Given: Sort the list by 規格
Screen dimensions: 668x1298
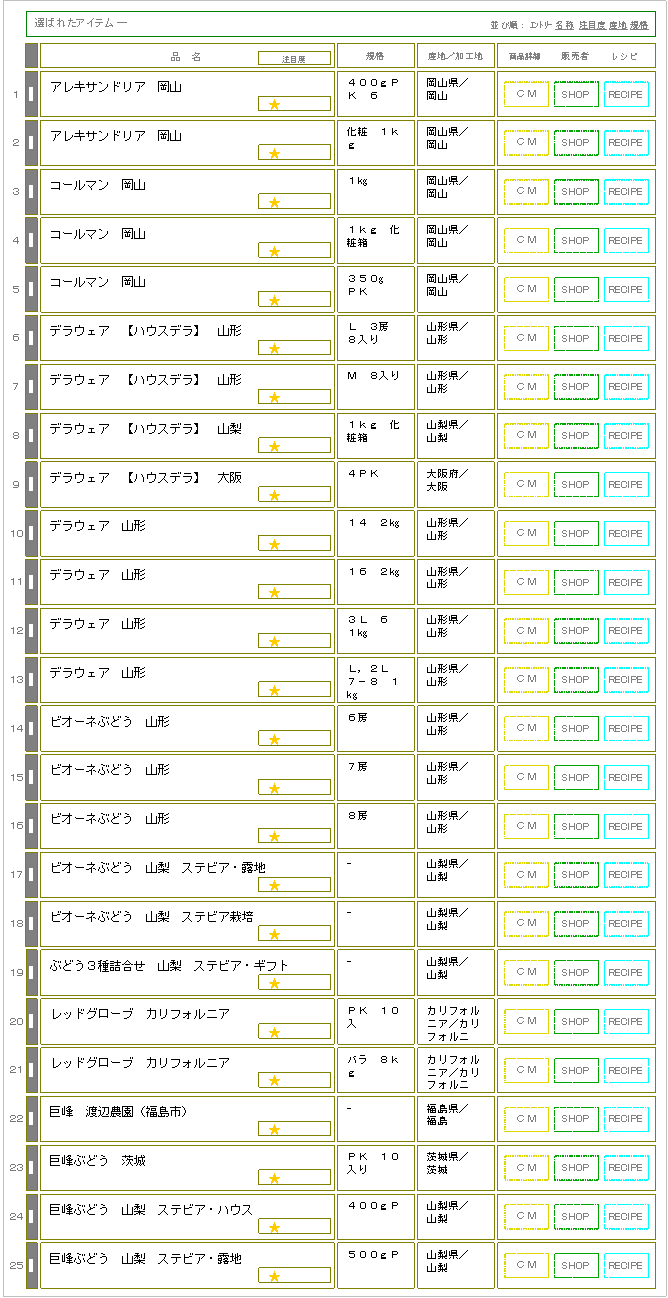Looking at the screenshot, I should [x=639, y=25].
